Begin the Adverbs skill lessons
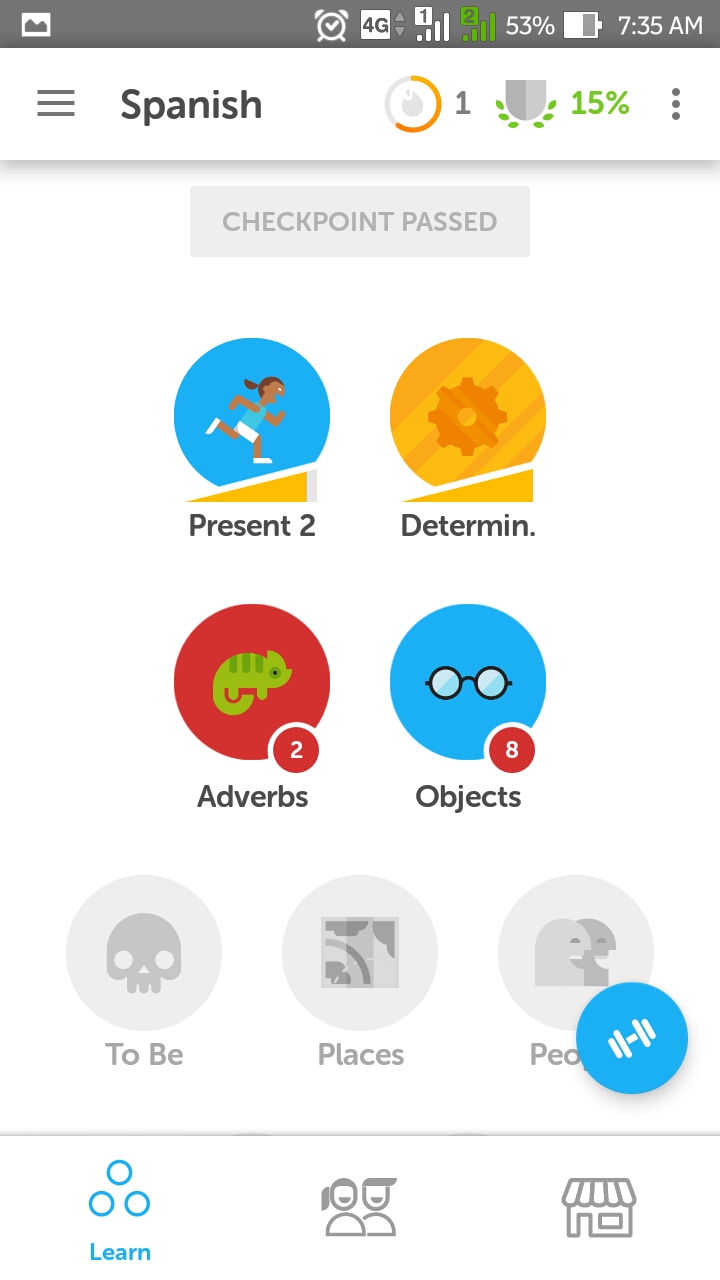Image resolution: width=720 pixels, height=1280 pixels. pyautogui.click(x=252, y=682)
